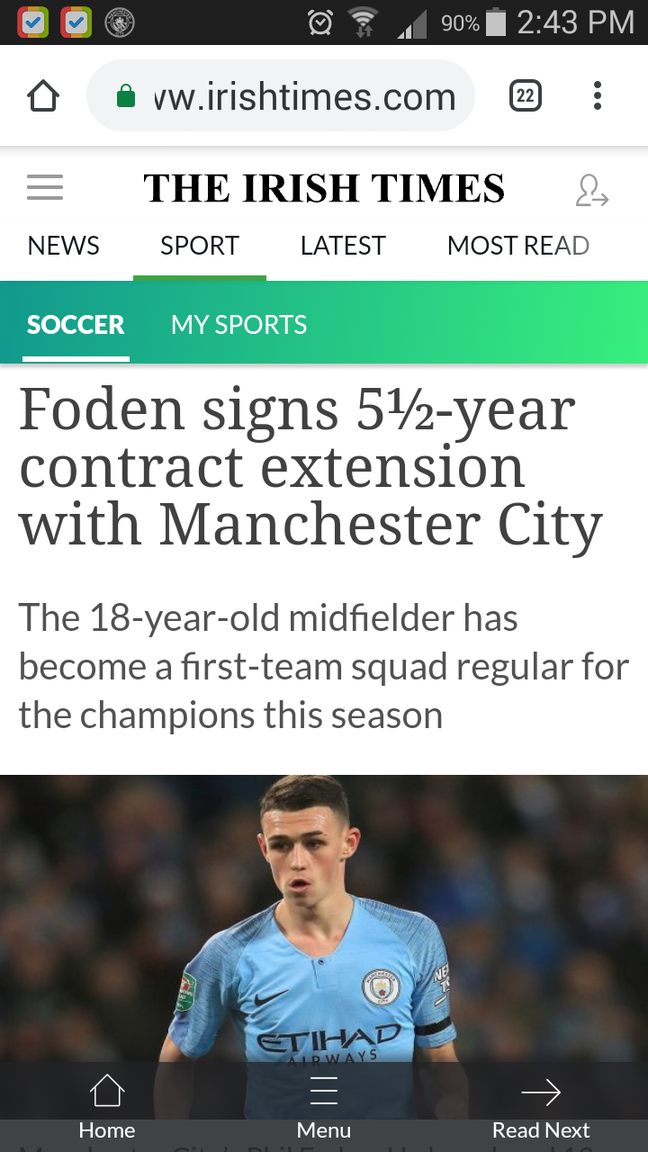Open the tab switcher showing 22 tabs
Viewport: 648px width, 1152px height.
coord(525,97)
